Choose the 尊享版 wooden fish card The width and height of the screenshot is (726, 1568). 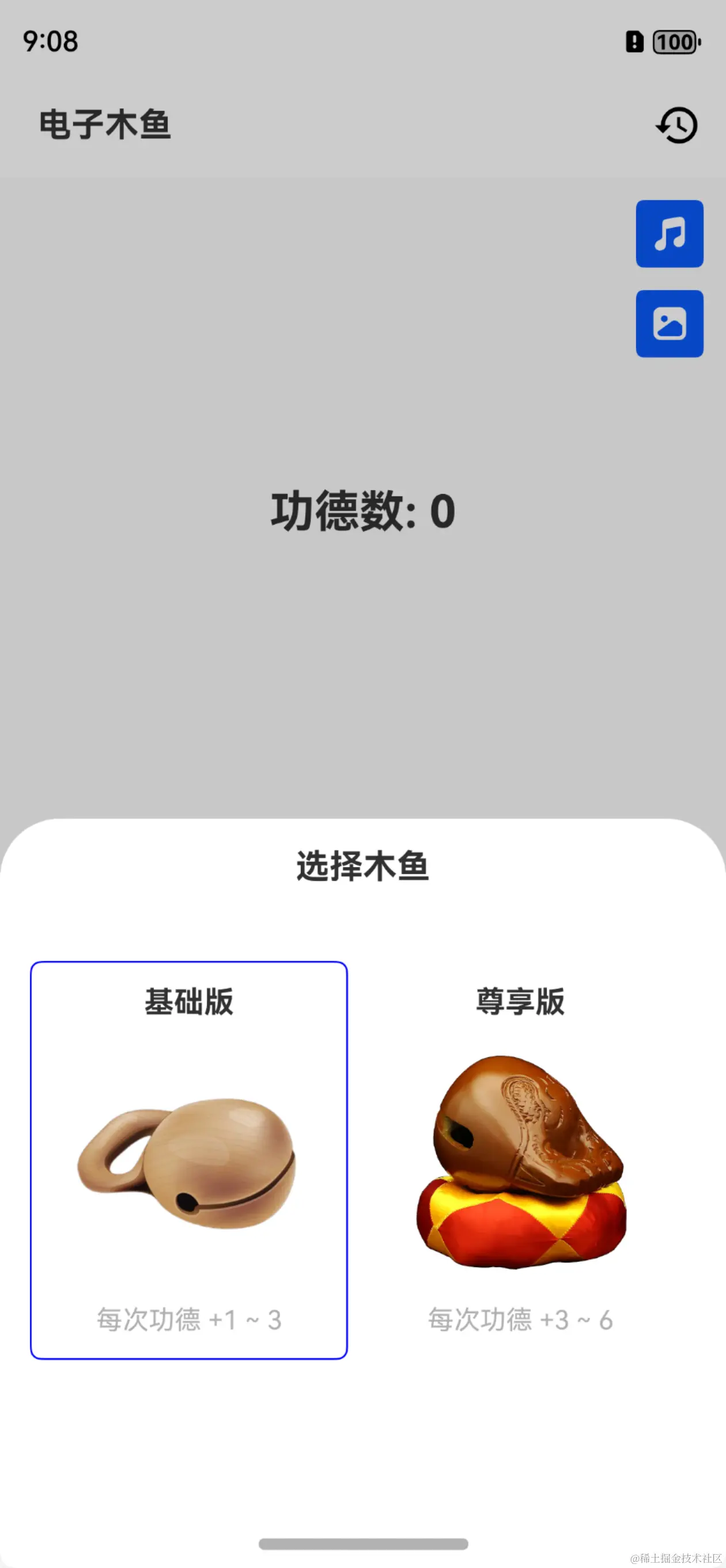[520, 1160]
